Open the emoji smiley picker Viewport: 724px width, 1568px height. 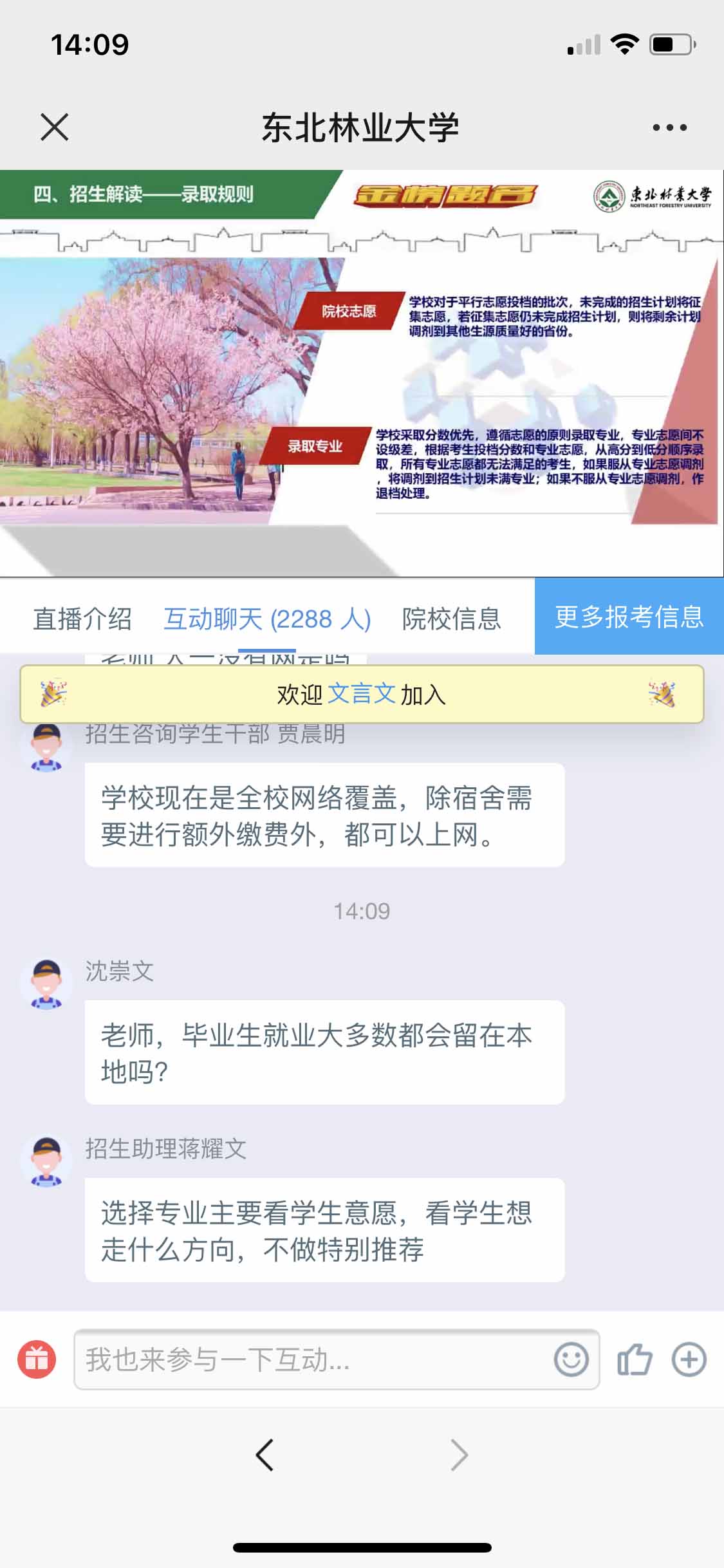pyautogui.click(x=571, y=1360)
